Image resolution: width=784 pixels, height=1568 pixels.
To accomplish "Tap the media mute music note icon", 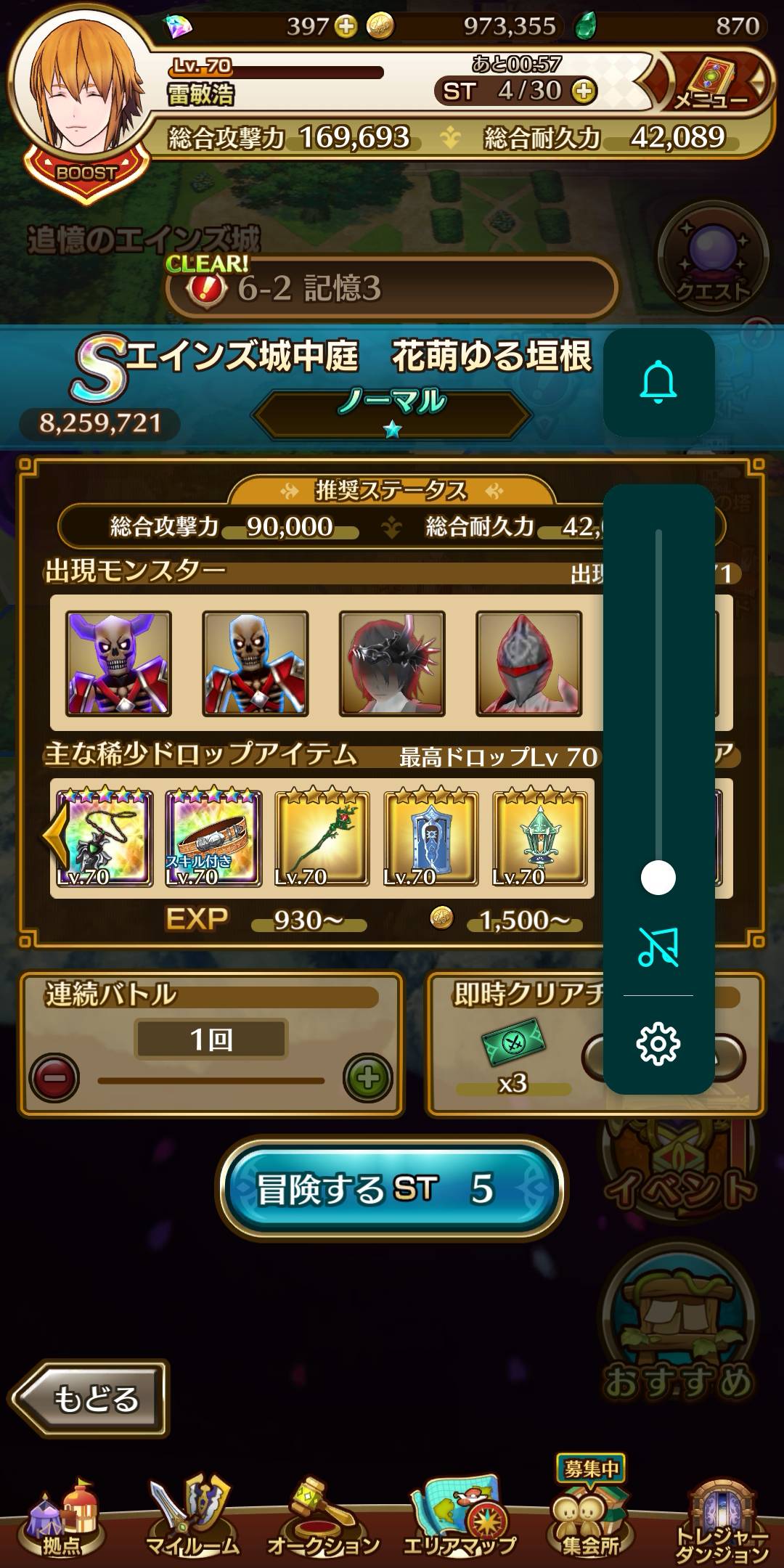I will point(658,947).
